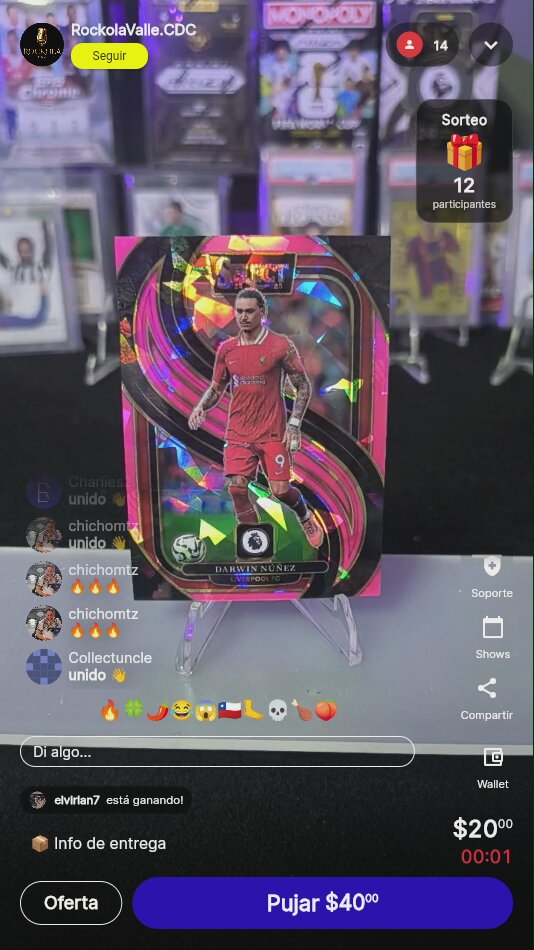Collapse the stream with the down chevron

[491, 45]
